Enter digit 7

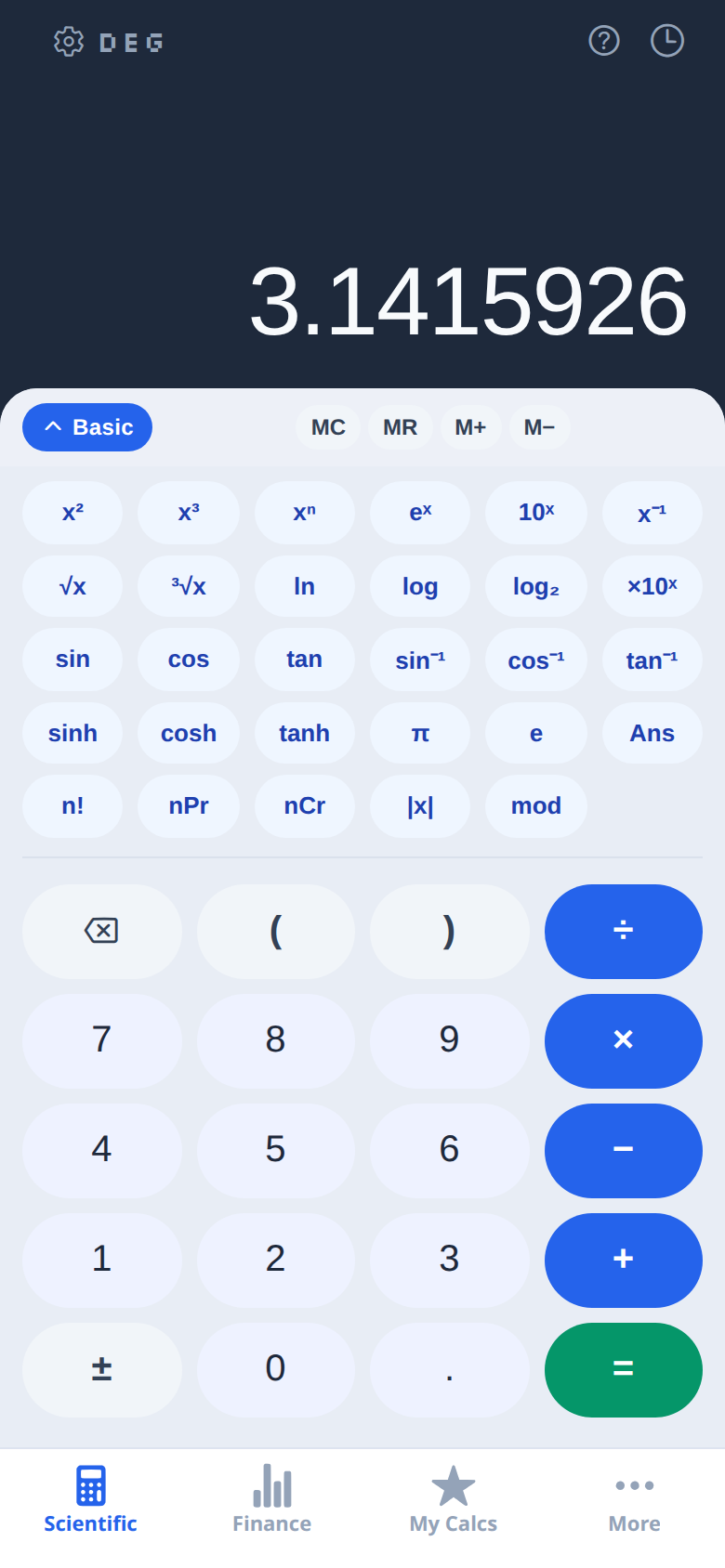point(101,1040)
